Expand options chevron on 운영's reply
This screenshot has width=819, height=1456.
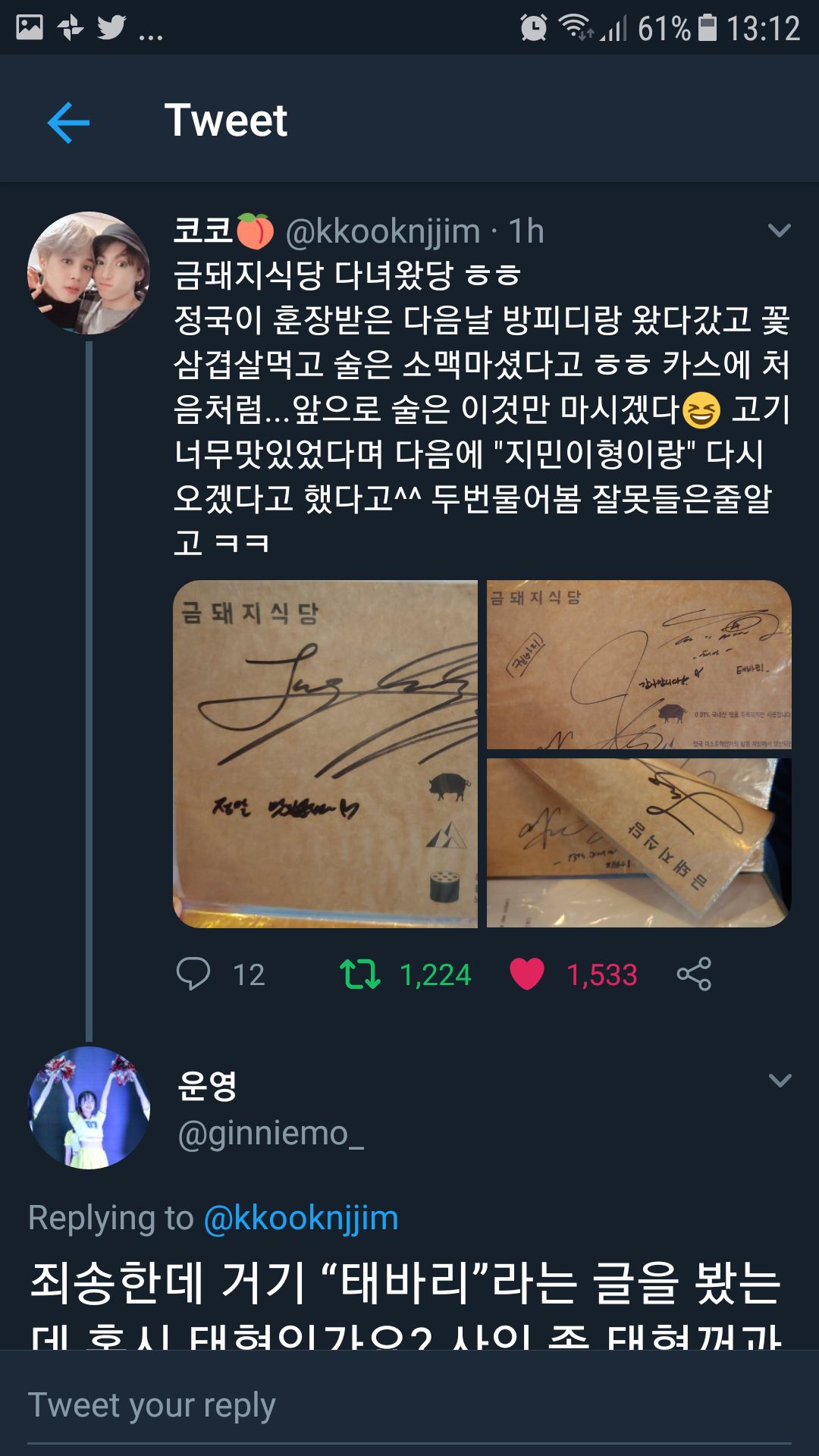click(779, 1080)
